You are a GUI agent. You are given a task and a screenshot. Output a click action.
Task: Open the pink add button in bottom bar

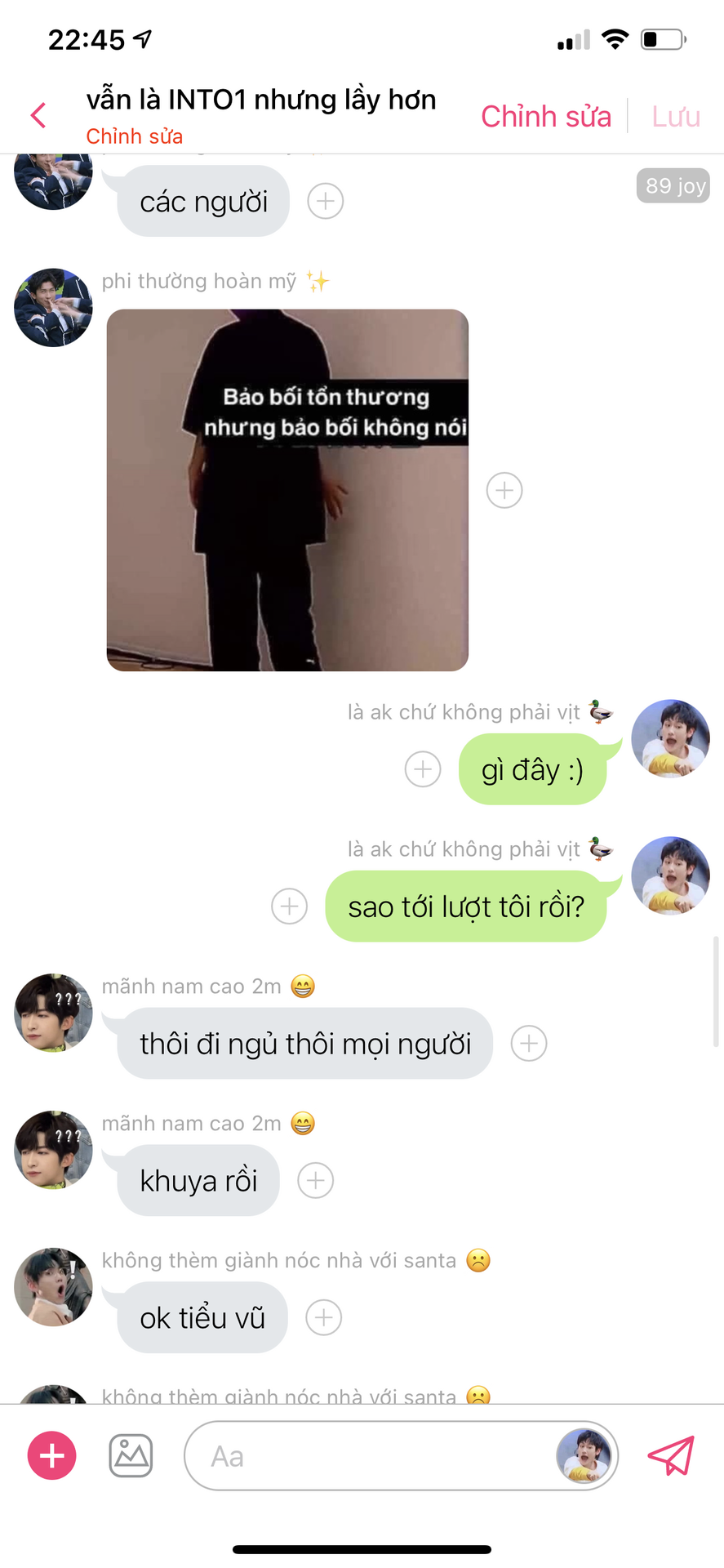(52, 1455)
